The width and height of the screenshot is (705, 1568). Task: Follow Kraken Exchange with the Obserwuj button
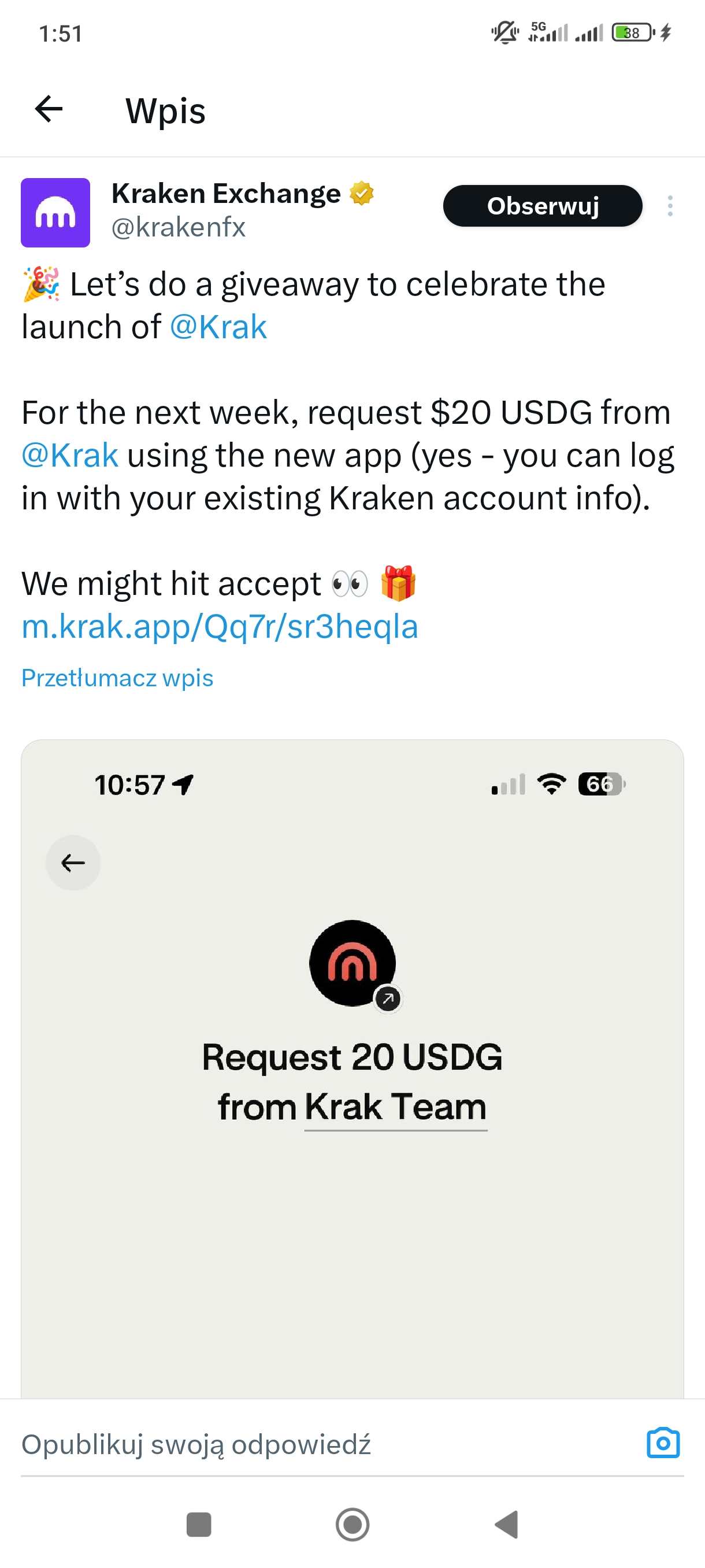543,206
